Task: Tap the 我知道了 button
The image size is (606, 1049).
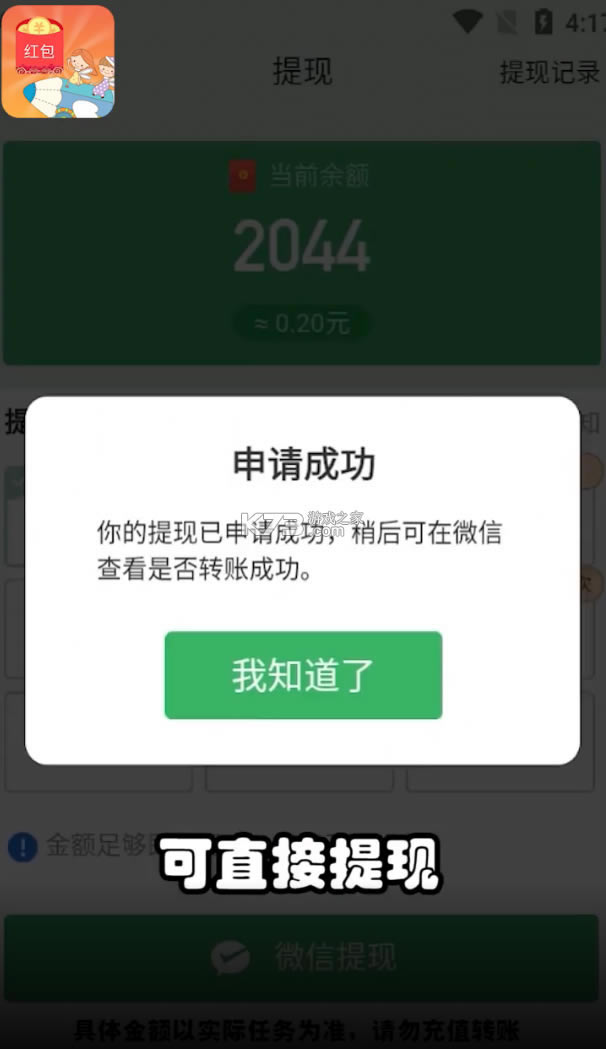Action: tap(303, 675)
